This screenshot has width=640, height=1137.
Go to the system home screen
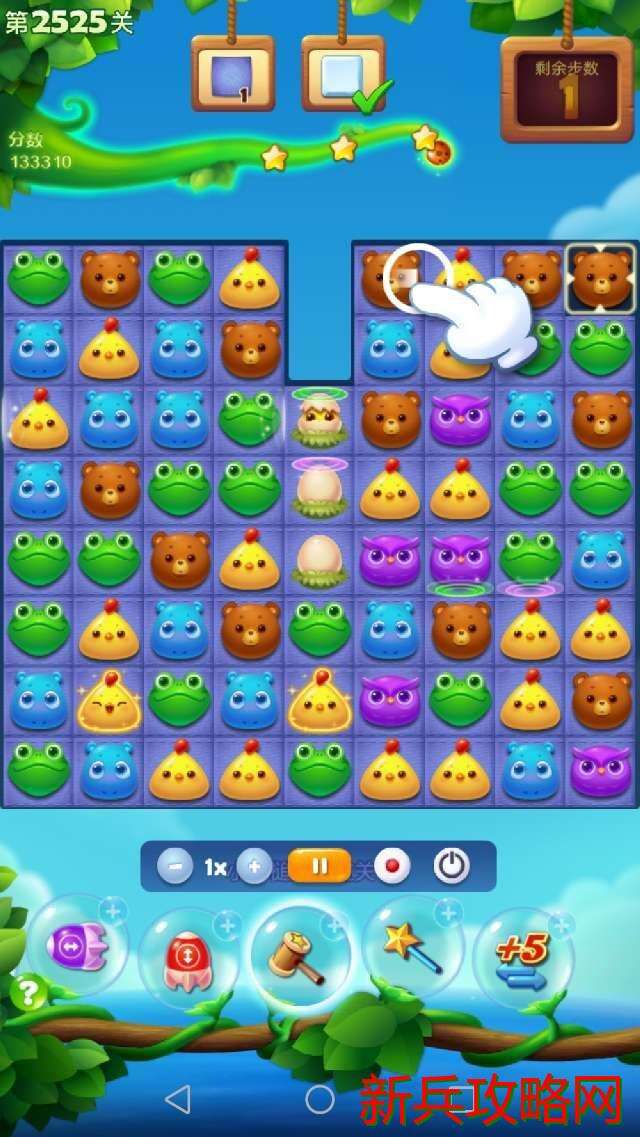(x=320, y=1100)
